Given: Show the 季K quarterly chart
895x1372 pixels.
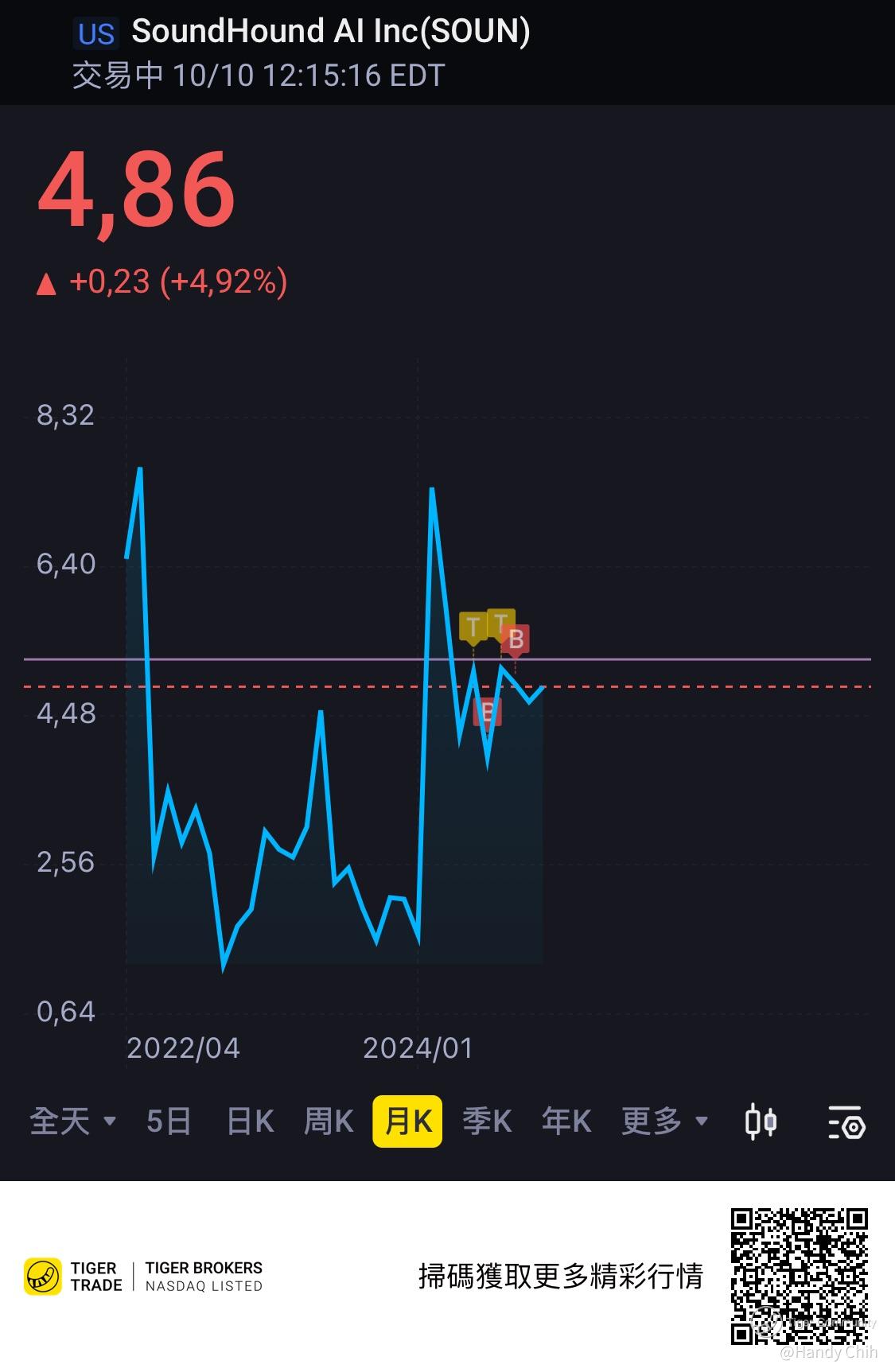Looking at the screenshot, I should click(x=487, y=1121).
